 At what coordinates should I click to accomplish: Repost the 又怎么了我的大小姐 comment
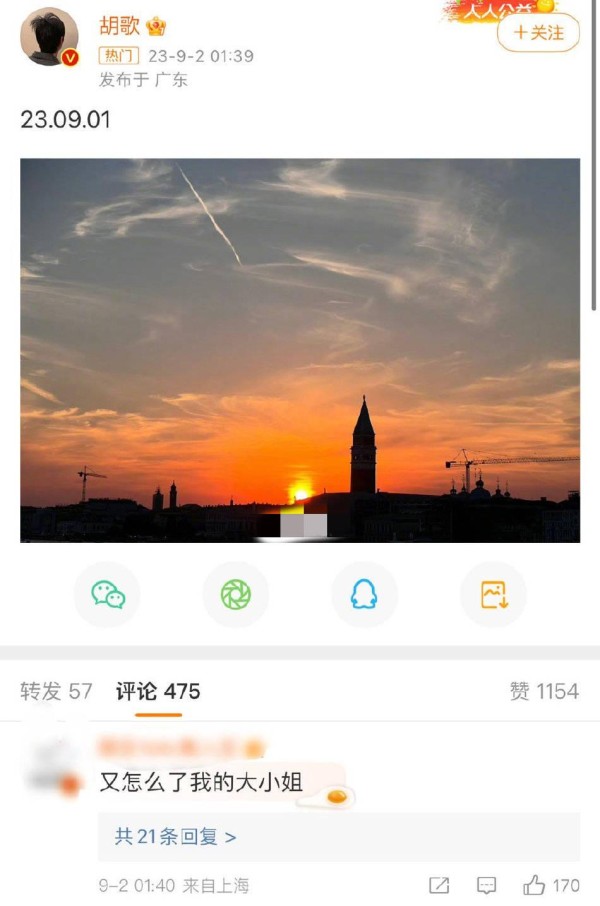pos(439,885)
